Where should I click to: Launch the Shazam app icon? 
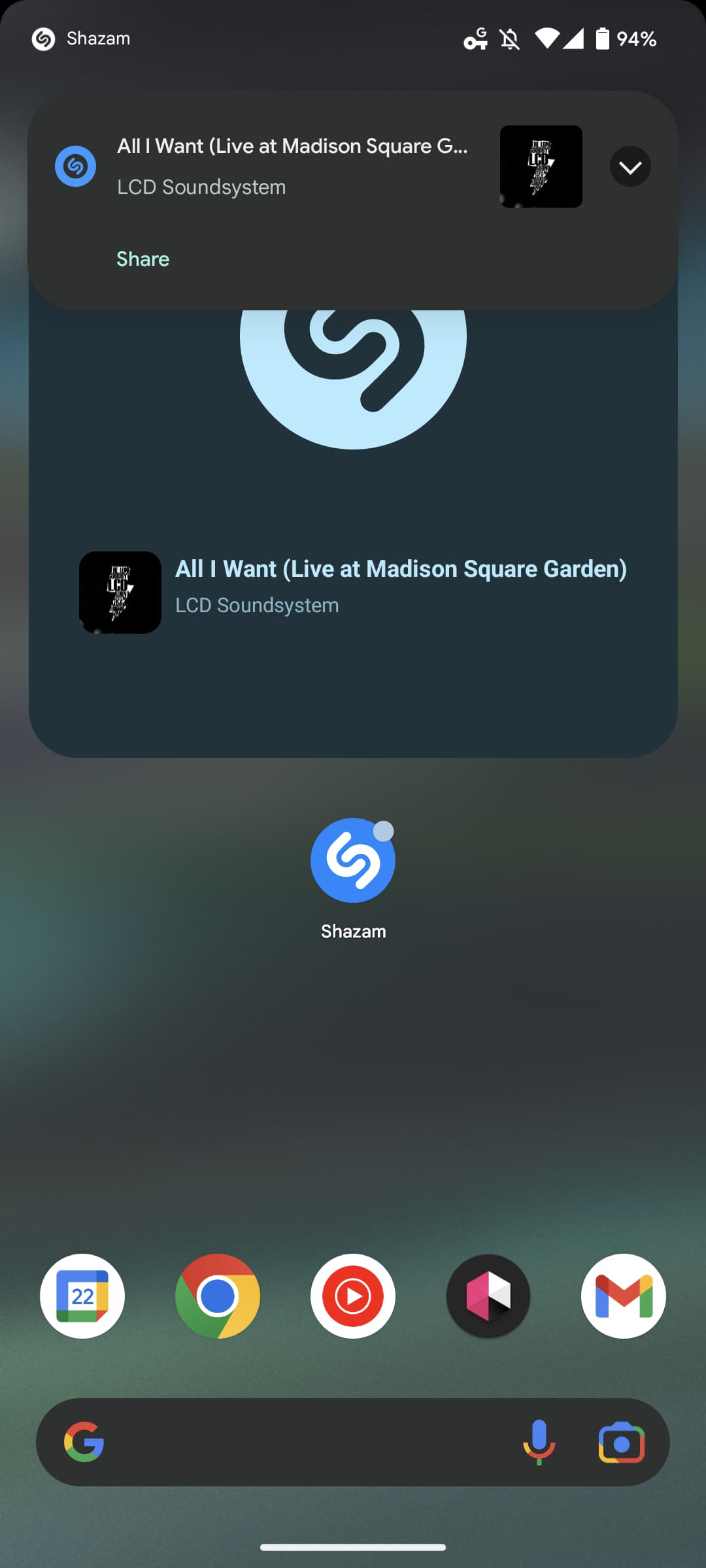point(353,861)
